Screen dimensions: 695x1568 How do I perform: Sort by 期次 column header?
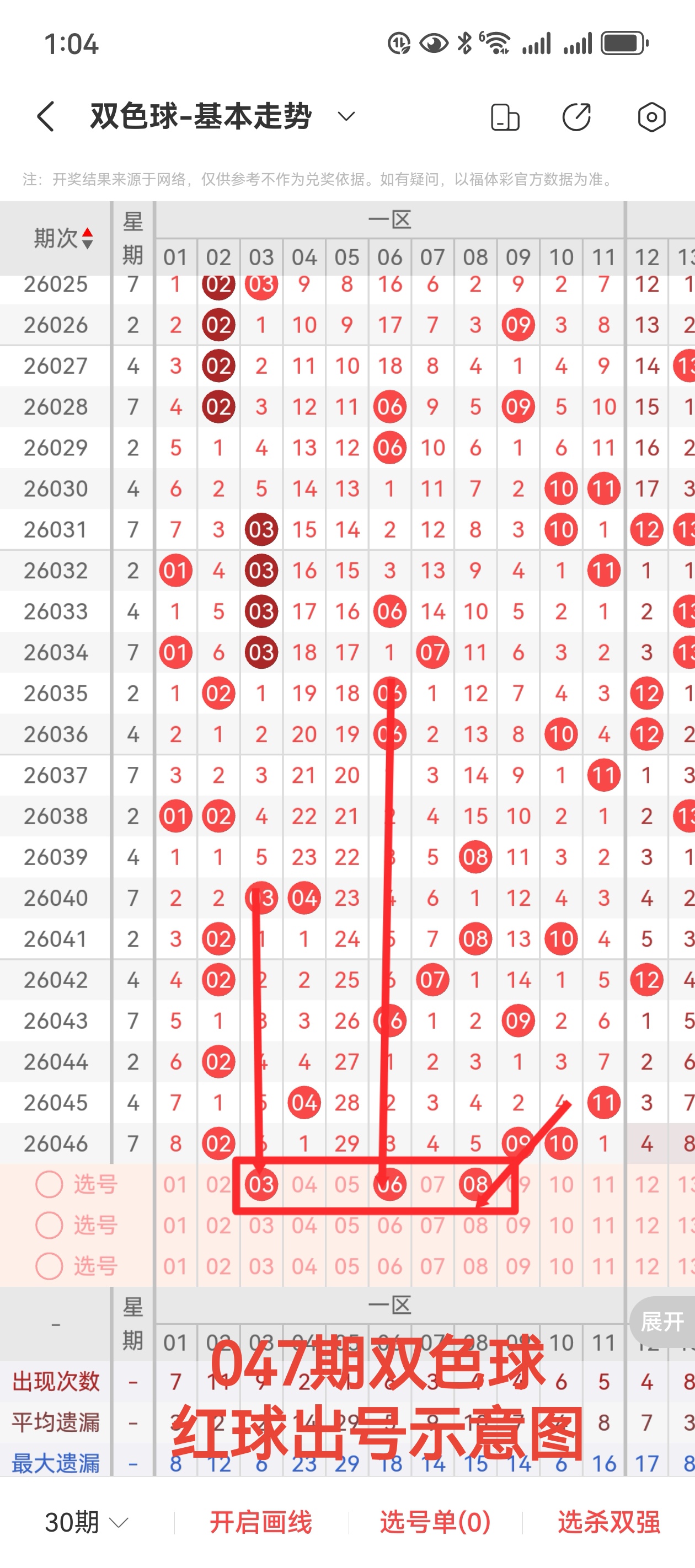click(x=63, y=238)
